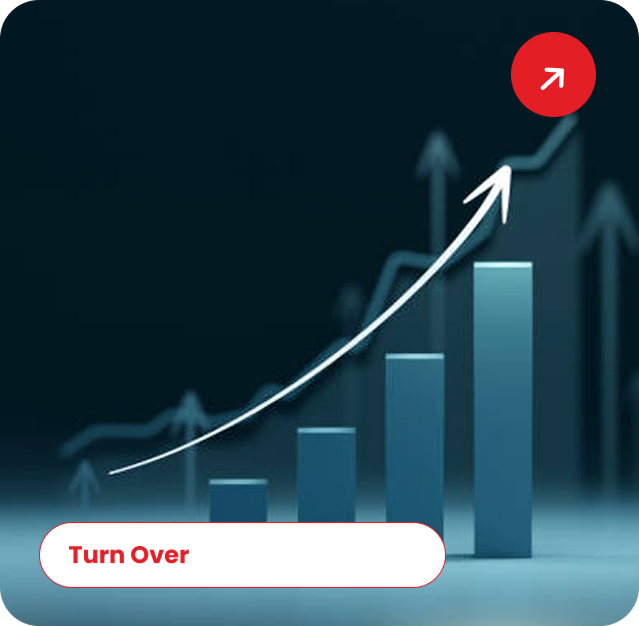
Task: Open the red arrow icon on card
Action: pos(553,76)
